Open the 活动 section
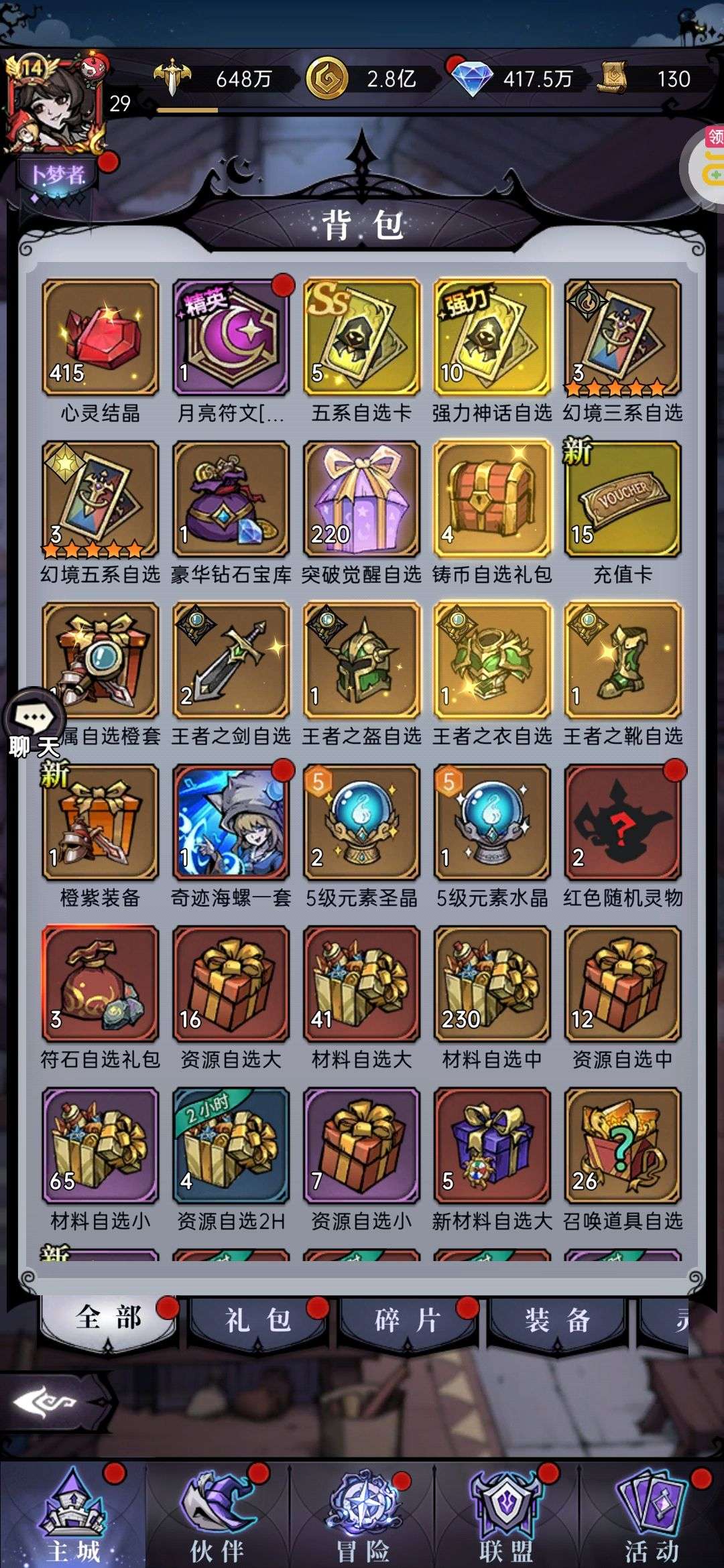Image resolution: width=724 pixels, height=1568 pixels. click(652, 1516)
